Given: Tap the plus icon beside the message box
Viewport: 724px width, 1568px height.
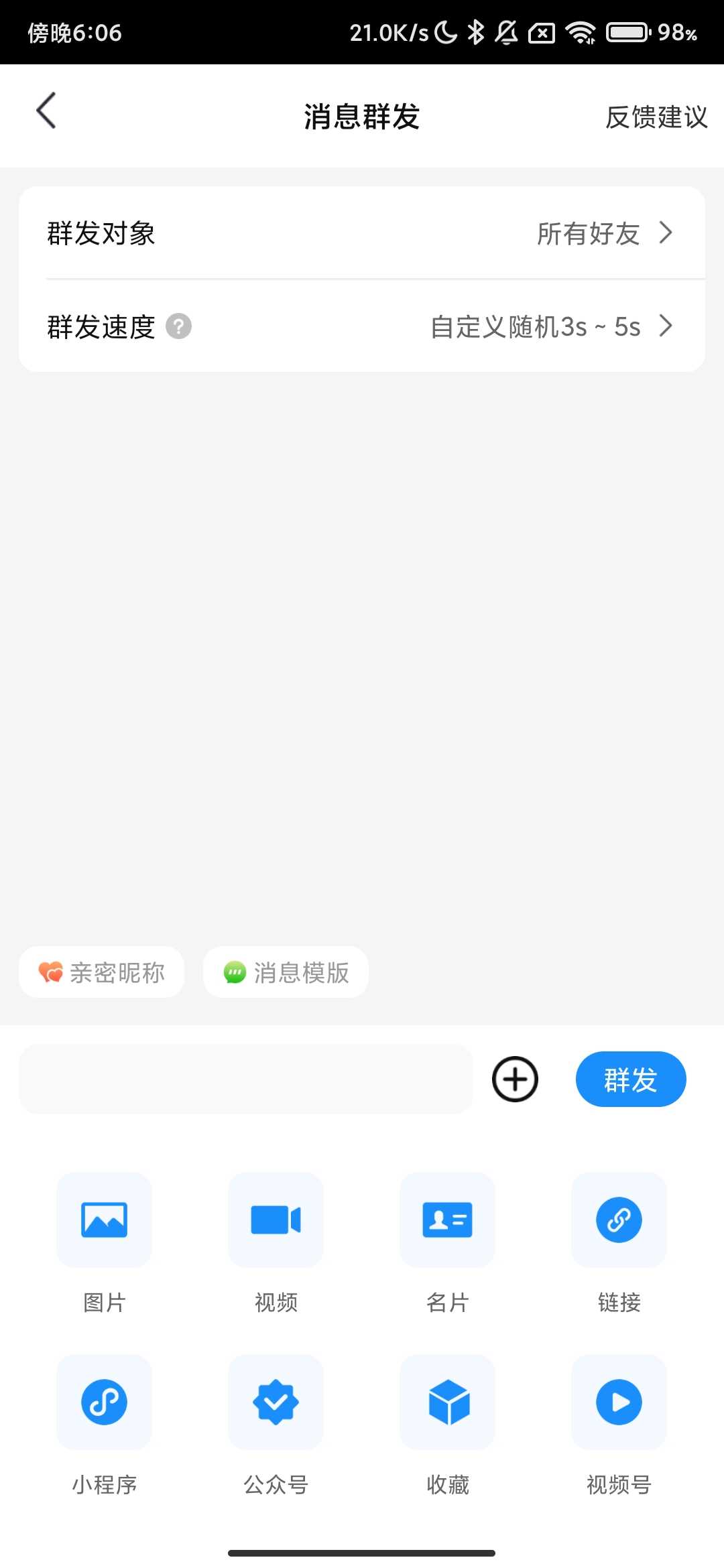Looking at the screenshot, I should tap(515, 1079).
